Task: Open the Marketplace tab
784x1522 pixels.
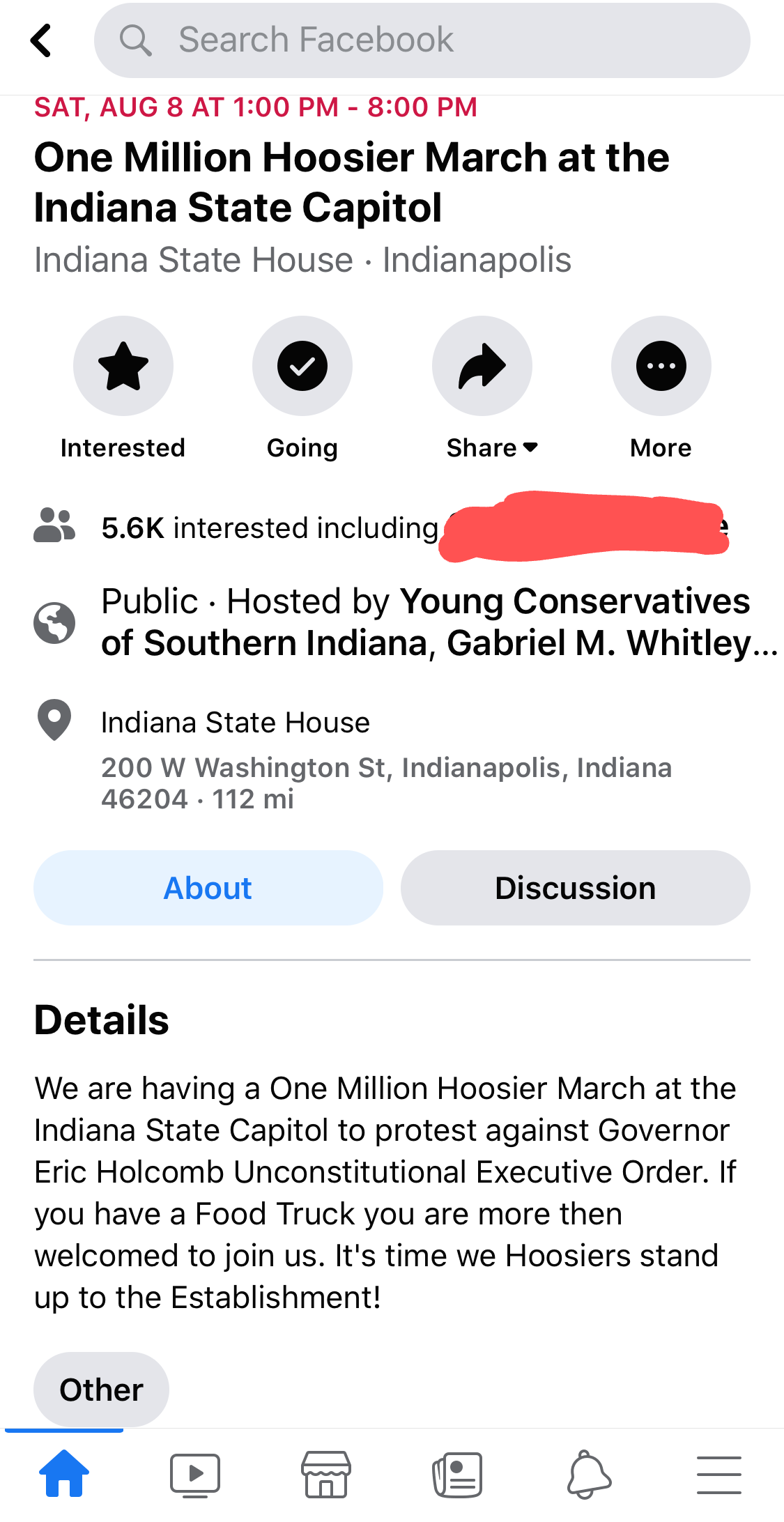Action: pyautogui.click(x=326, y=1475)
